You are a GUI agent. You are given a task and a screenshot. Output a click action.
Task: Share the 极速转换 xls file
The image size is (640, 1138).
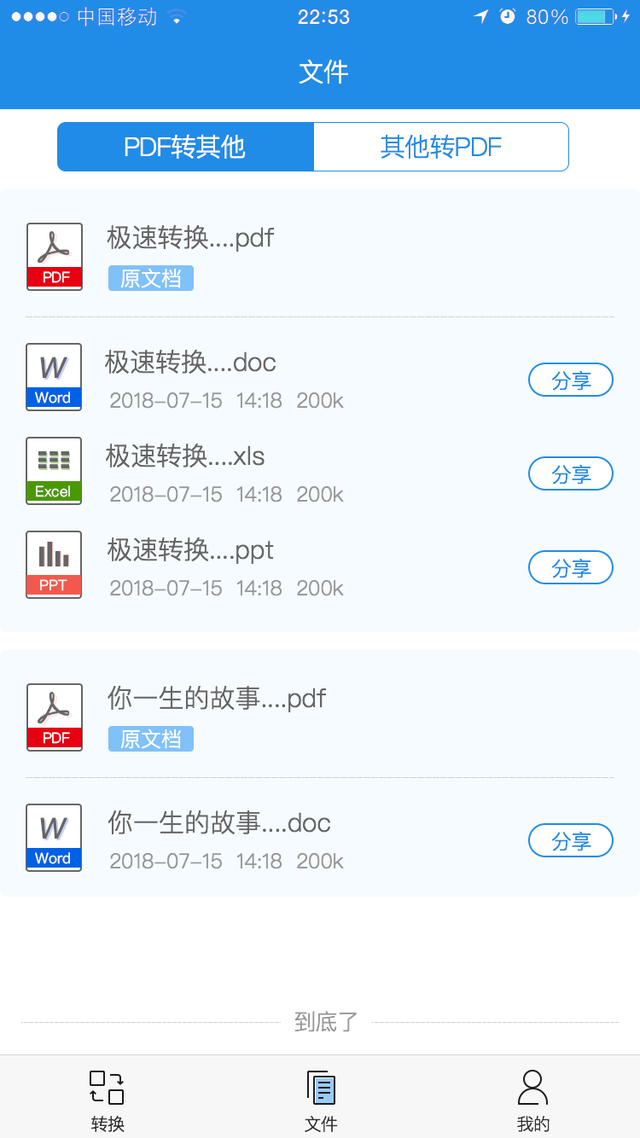570,474
